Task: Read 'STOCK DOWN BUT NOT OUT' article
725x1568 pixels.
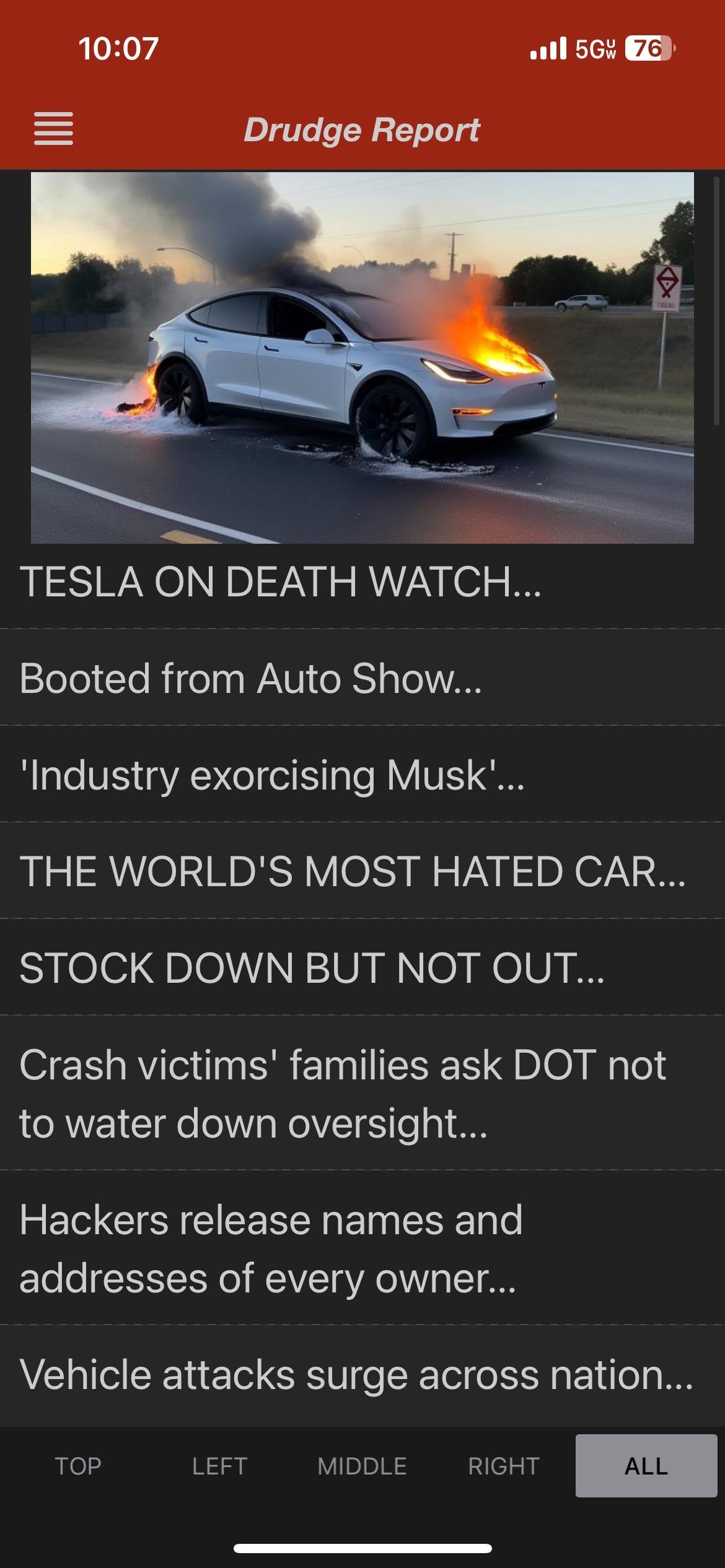Action: click(x=312, y=968)
